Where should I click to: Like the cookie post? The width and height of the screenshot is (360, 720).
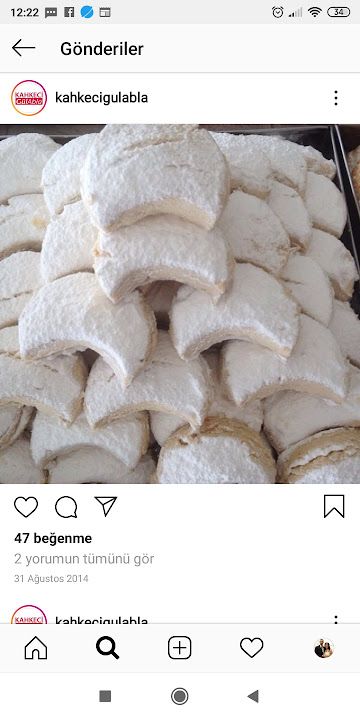tap(26, 507)
